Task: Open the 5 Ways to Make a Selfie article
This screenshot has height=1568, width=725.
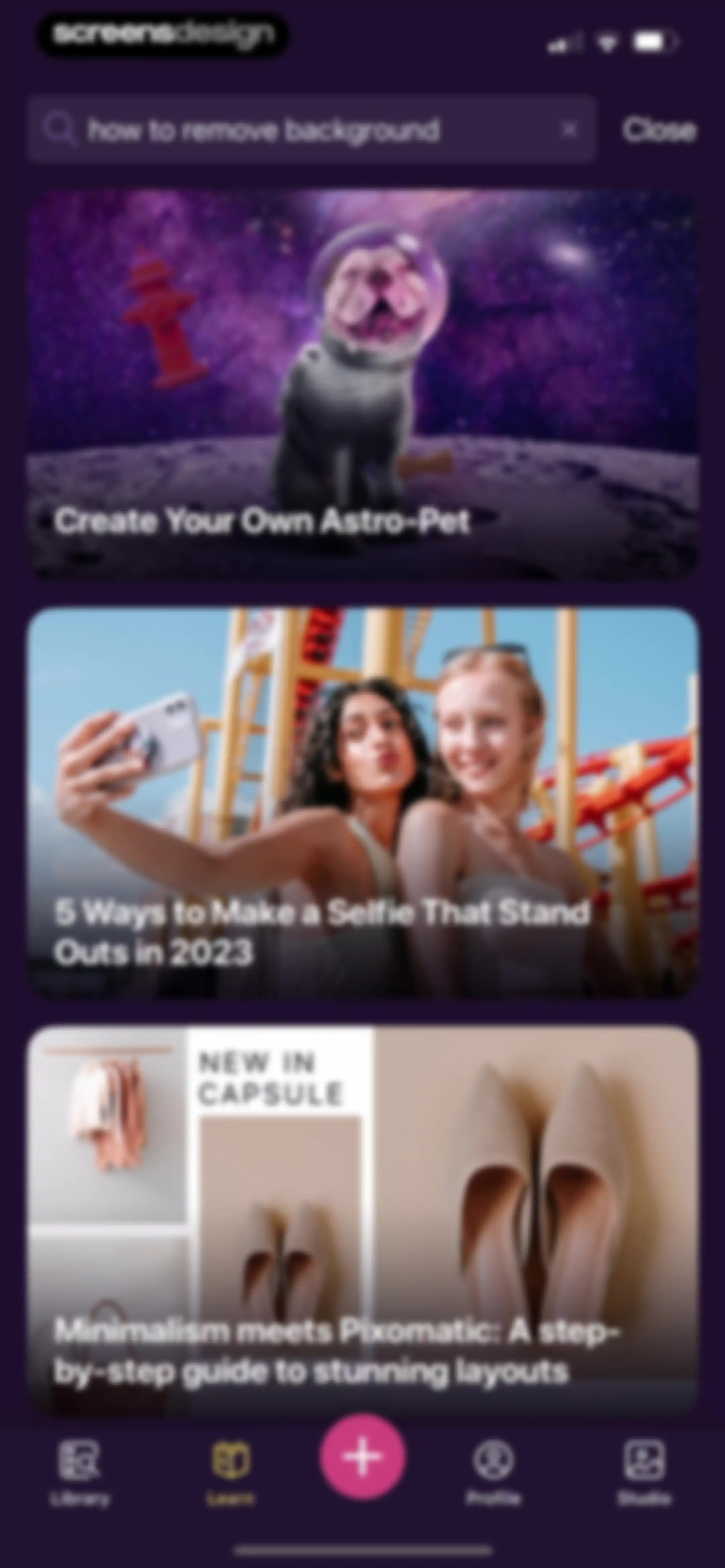Action: pos(364,802)
